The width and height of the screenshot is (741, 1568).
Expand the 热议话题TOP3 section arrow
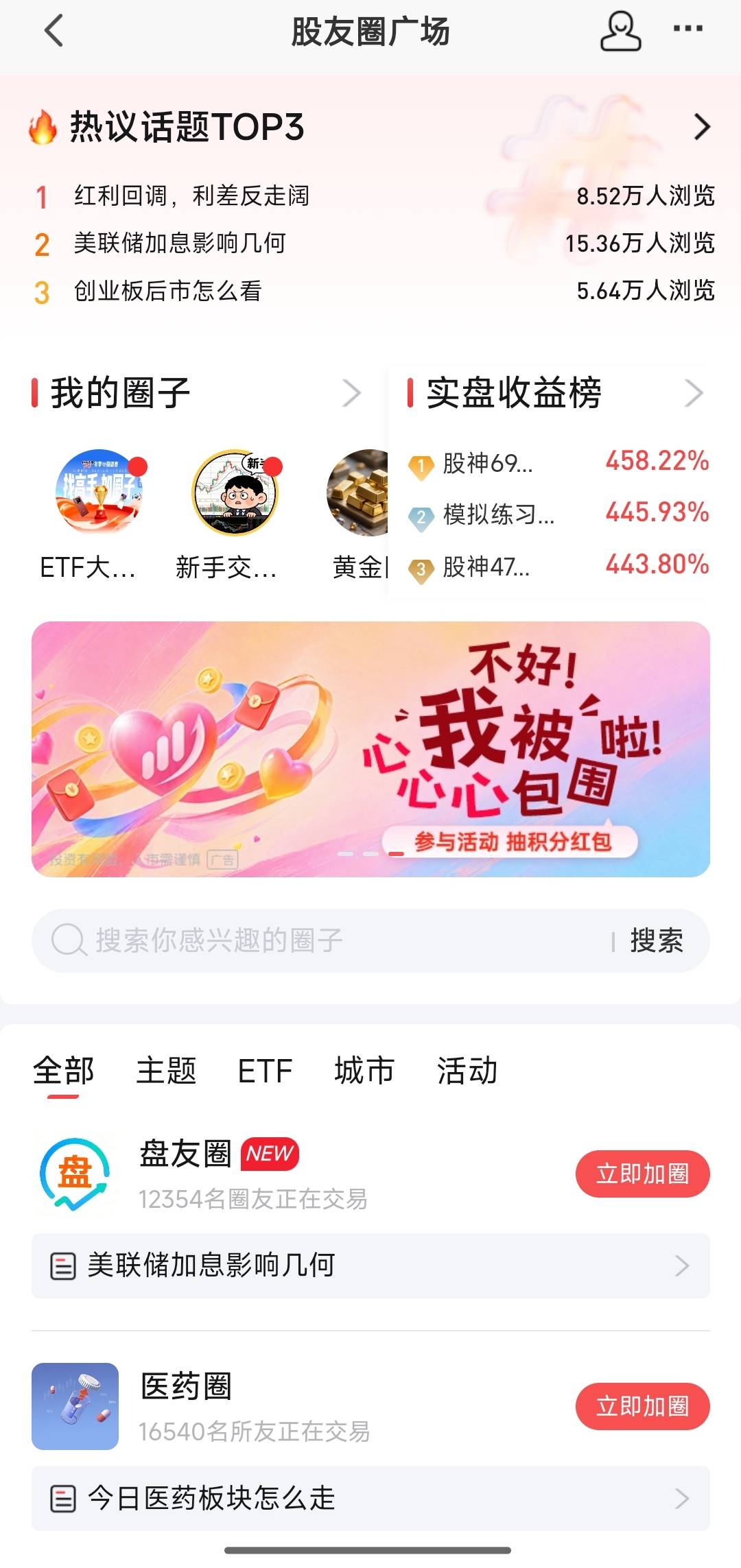pos(702,127)
